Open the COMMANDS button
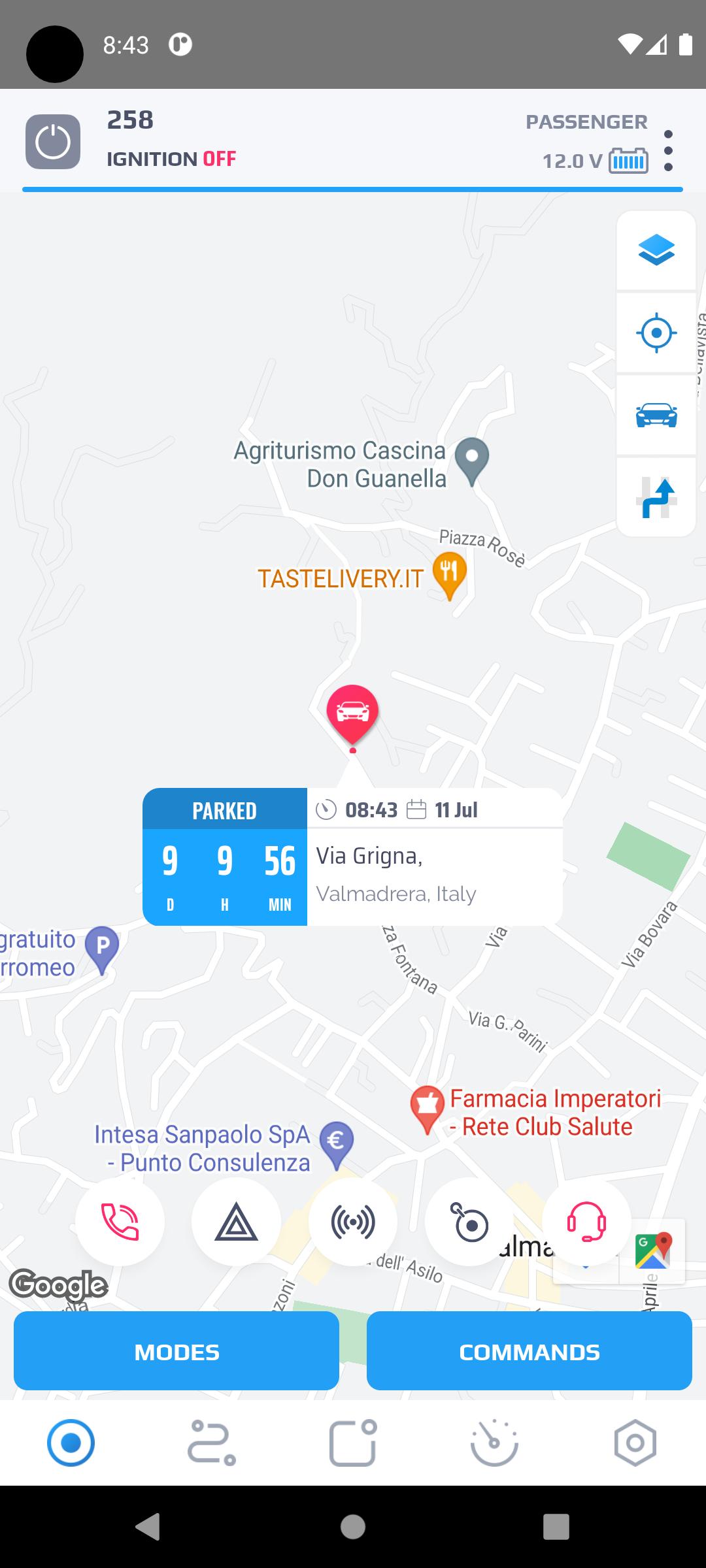The height and width of the screenshot is (1568, 706). pyautogui.click(x=529, y=1352)
